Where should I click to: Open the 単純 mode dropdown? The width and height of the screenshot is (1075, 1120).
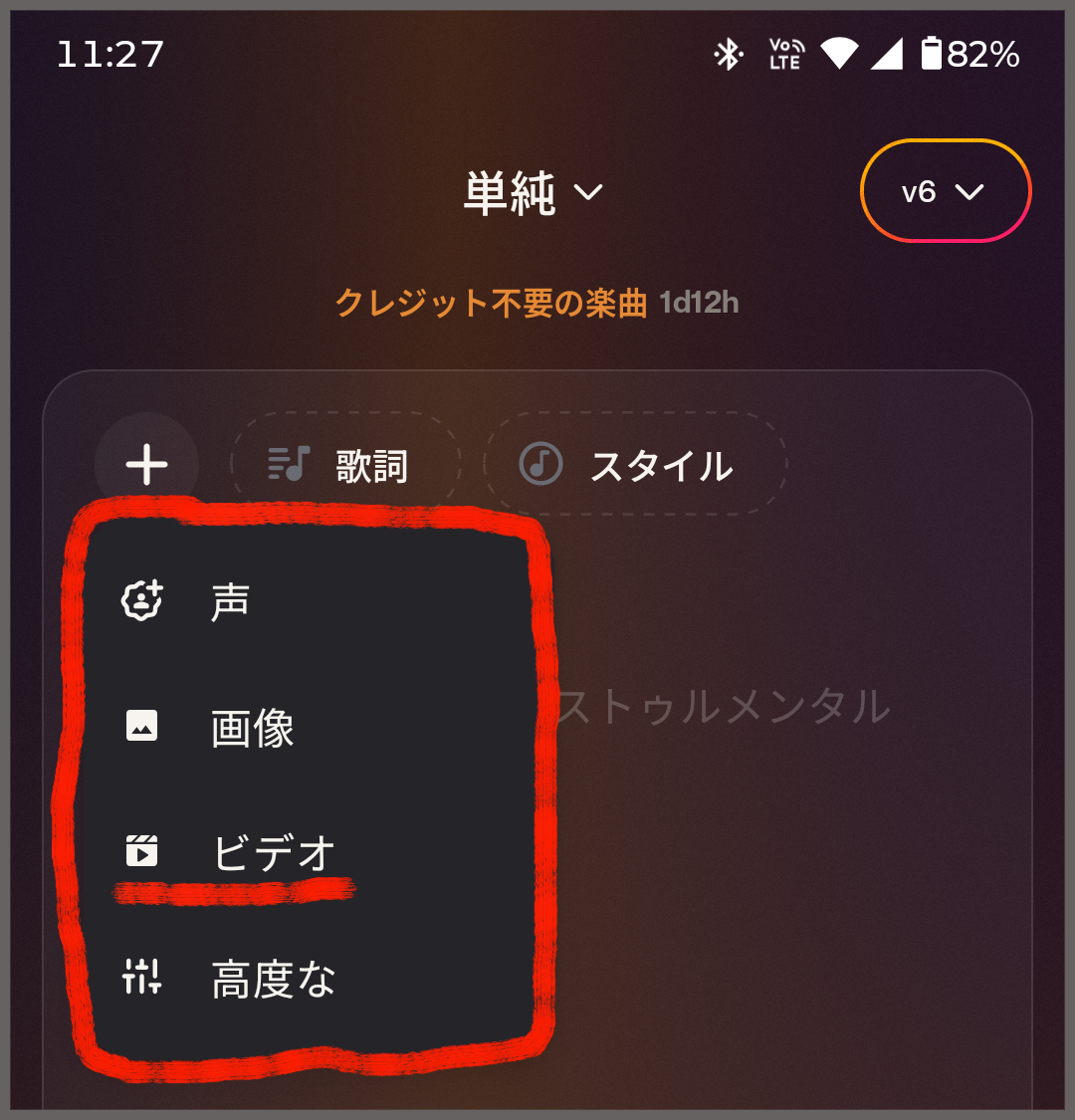point(533,193)
